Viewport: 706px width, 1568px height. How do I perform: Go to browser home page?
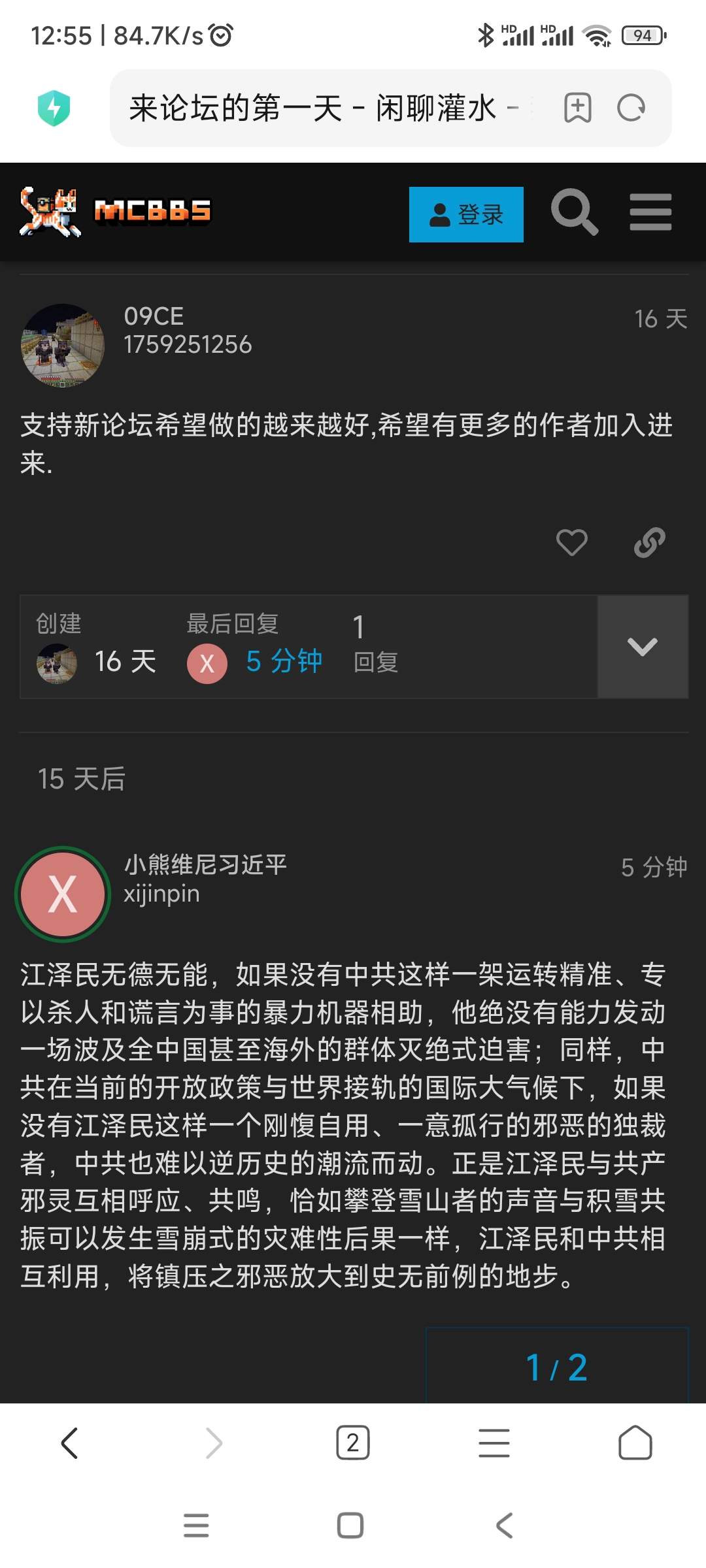click(x=635, y=1443)
